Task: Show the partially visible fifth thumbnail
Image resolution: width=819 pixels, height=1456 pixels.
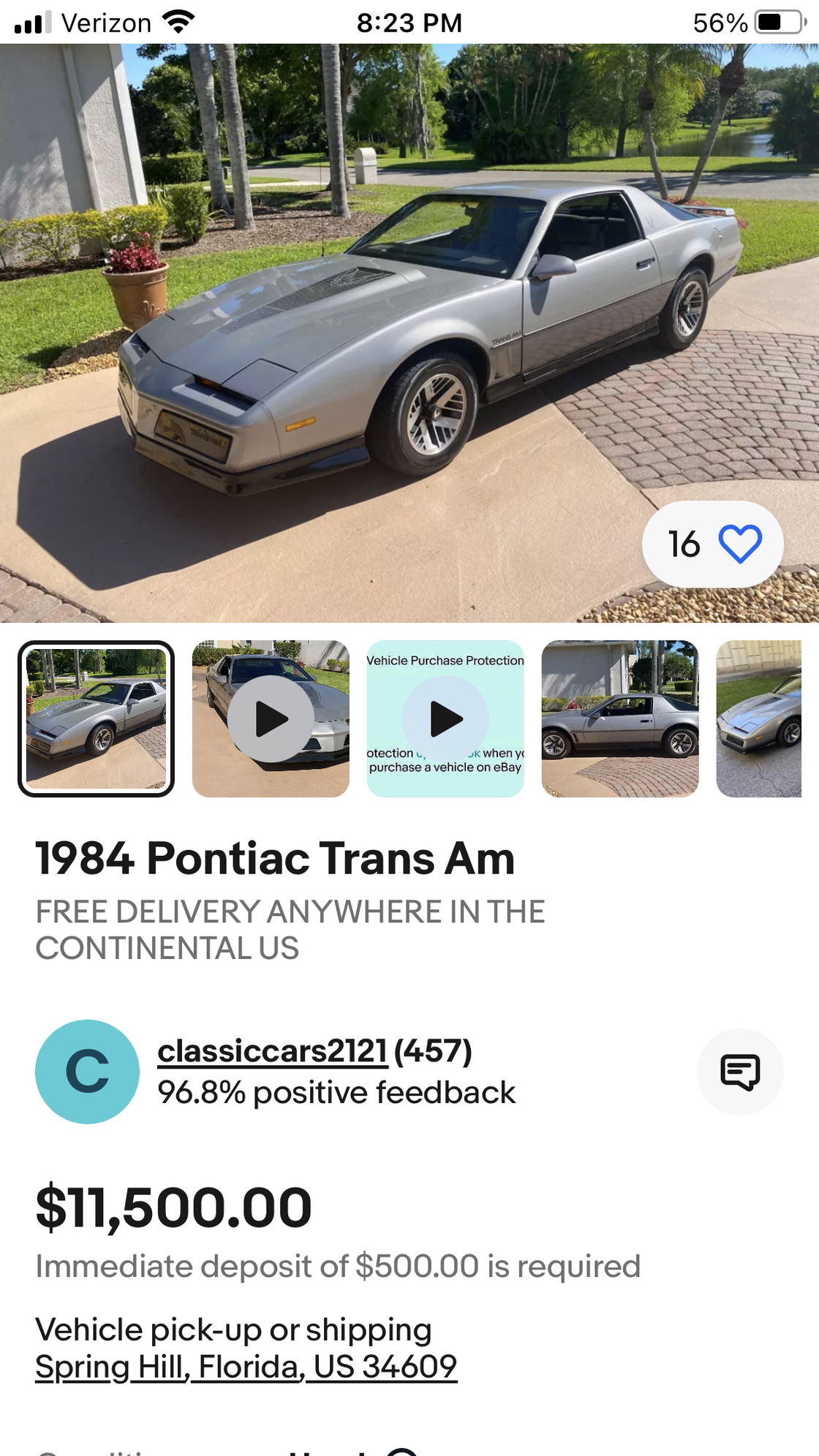Action: 760,718
